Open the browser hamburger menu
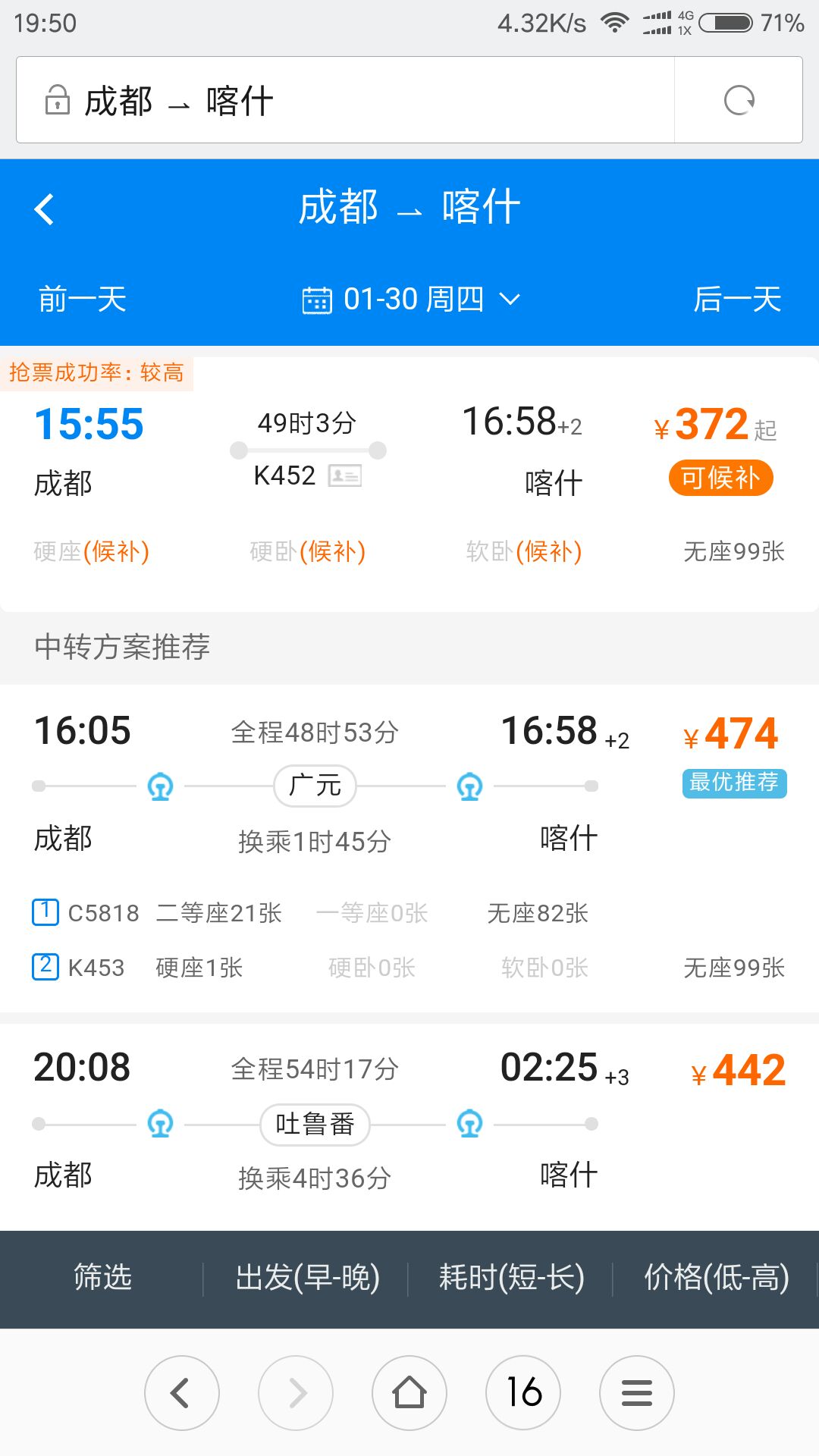Screen dimensions: 819x1456 [x=637, y=1393]
